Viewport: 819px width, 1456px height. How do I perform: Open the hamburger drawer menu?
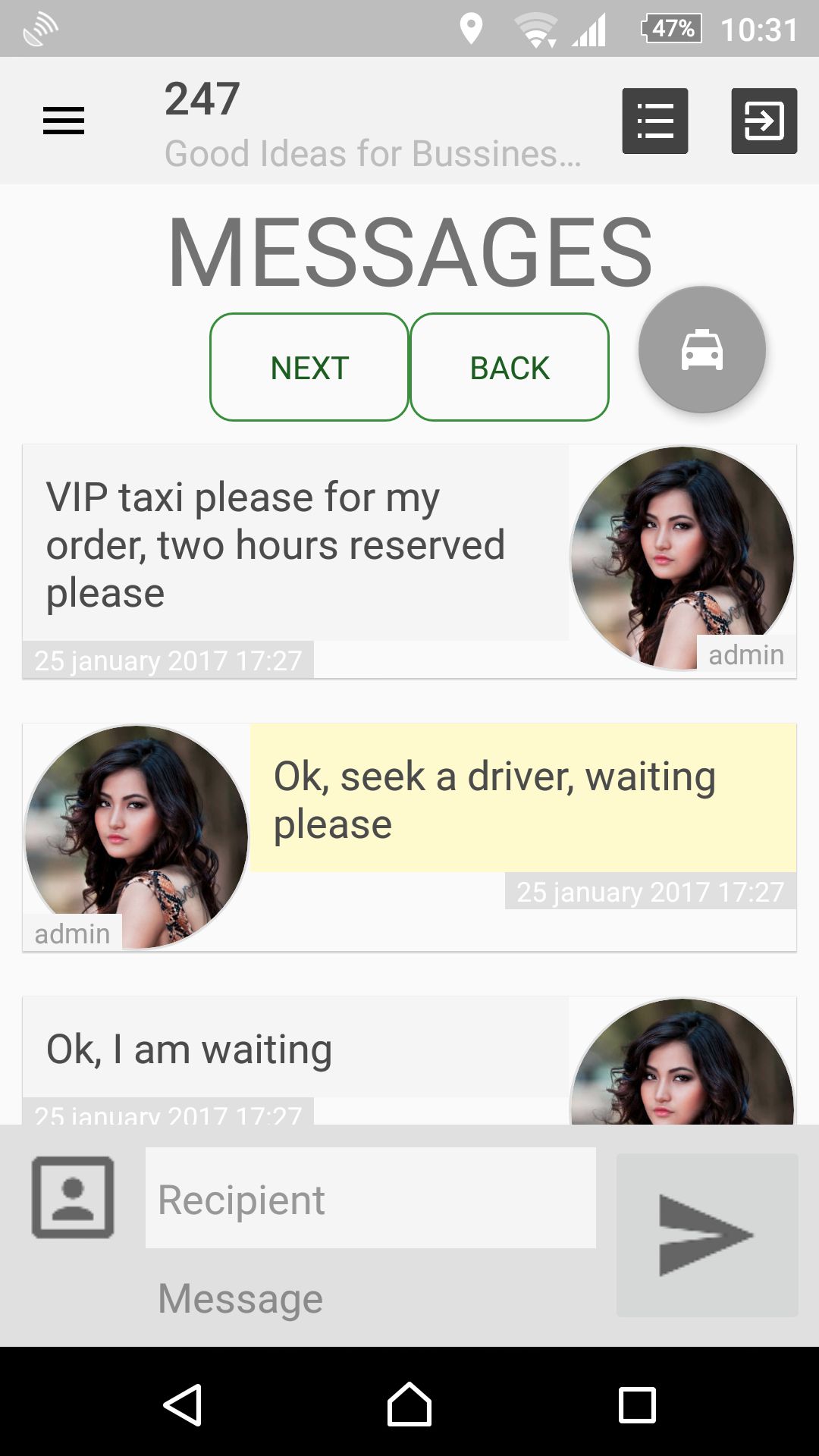(x=64, y=121)
